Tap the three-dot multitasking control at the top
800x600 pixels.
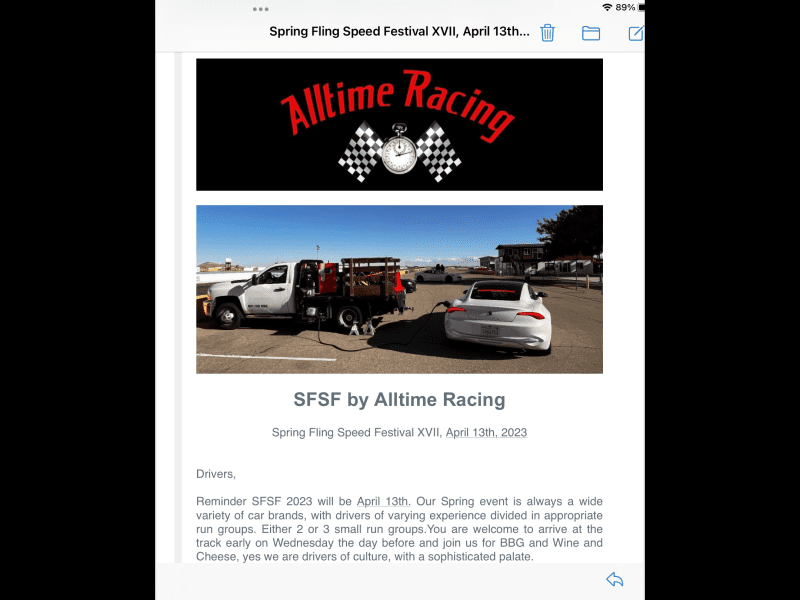coord(261,9)
